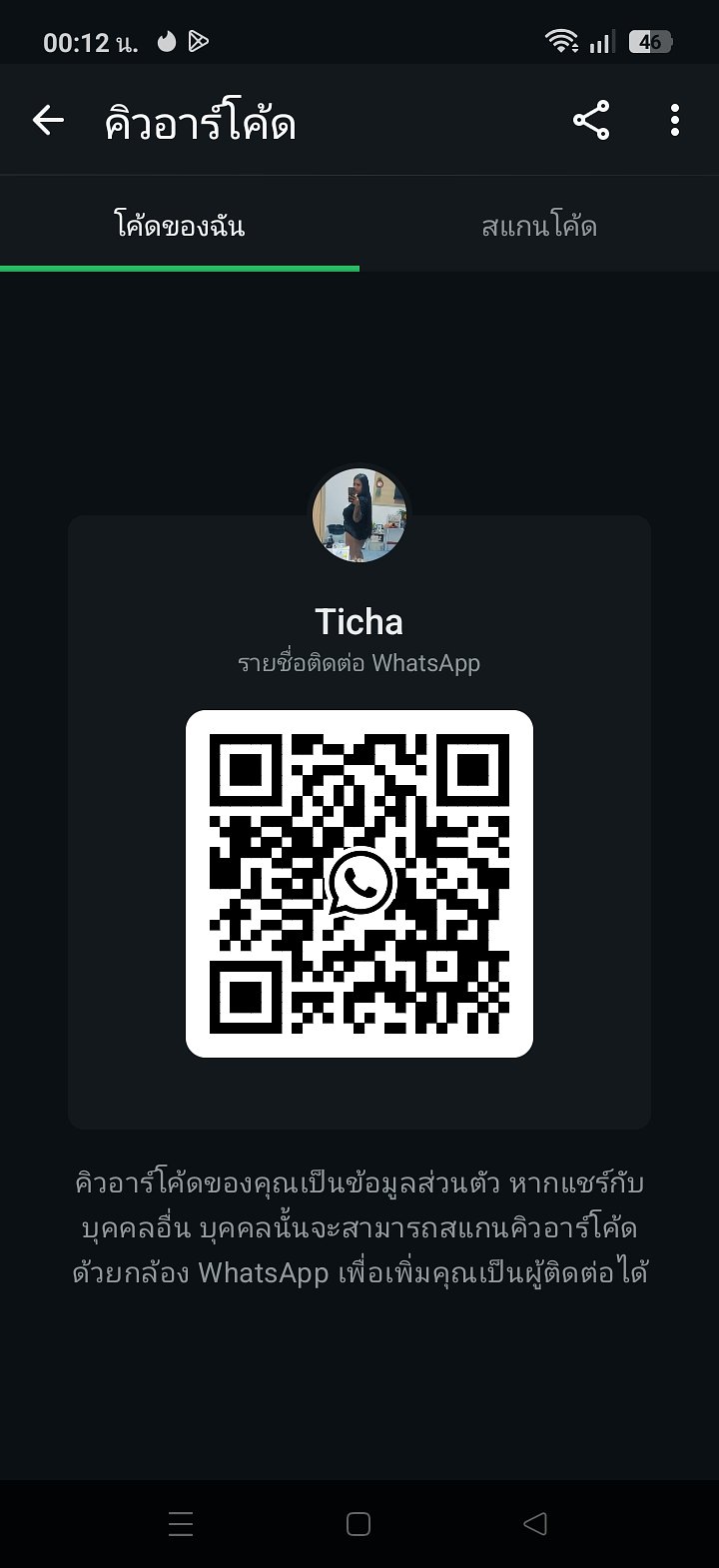Viewport: 719px width, 1568px height.
Task: Switch to the สแกนโค้ด tab
Action: pyautogui.click(x=539, y=227)
